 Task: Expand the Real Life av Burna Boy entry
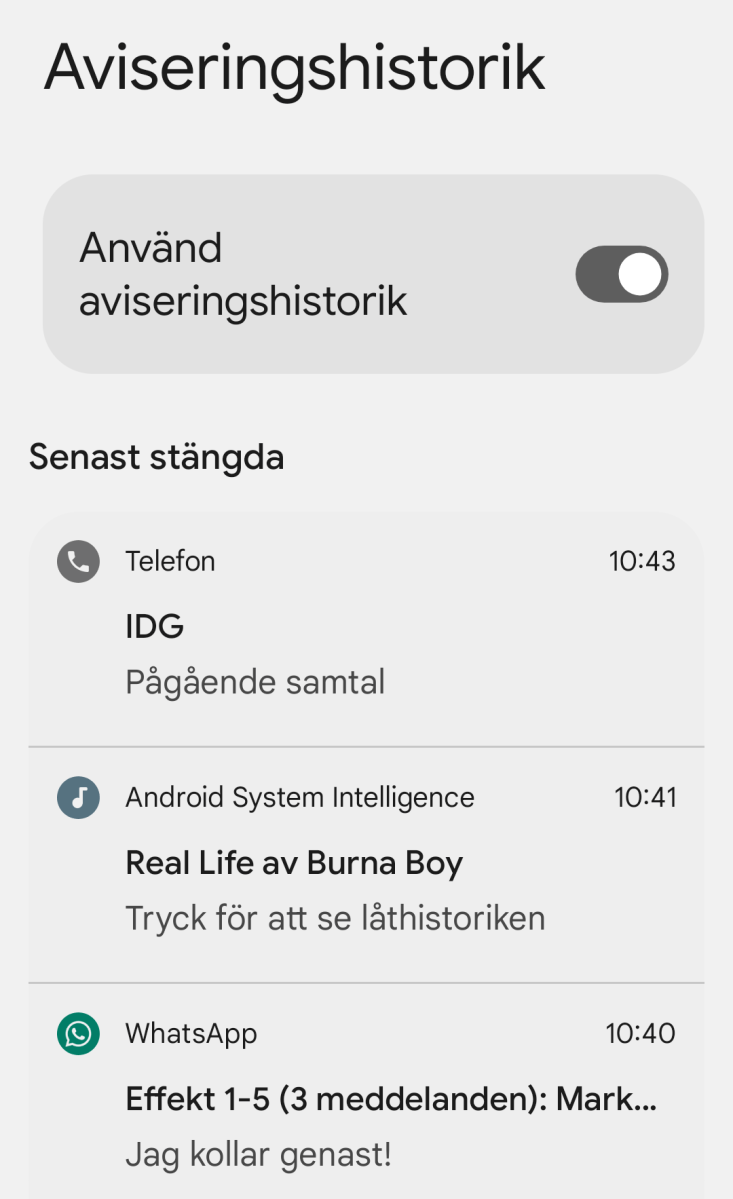coord(293,862)
